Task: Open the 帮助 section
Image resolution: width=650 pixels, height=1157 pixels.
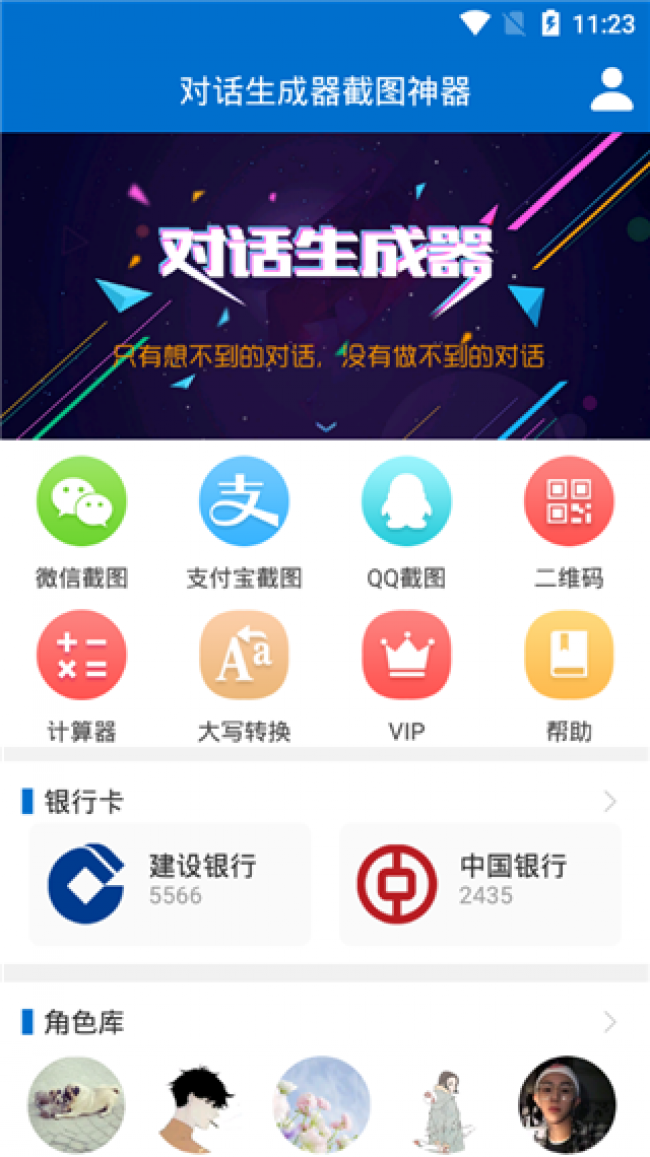Action: pos(568,656)
